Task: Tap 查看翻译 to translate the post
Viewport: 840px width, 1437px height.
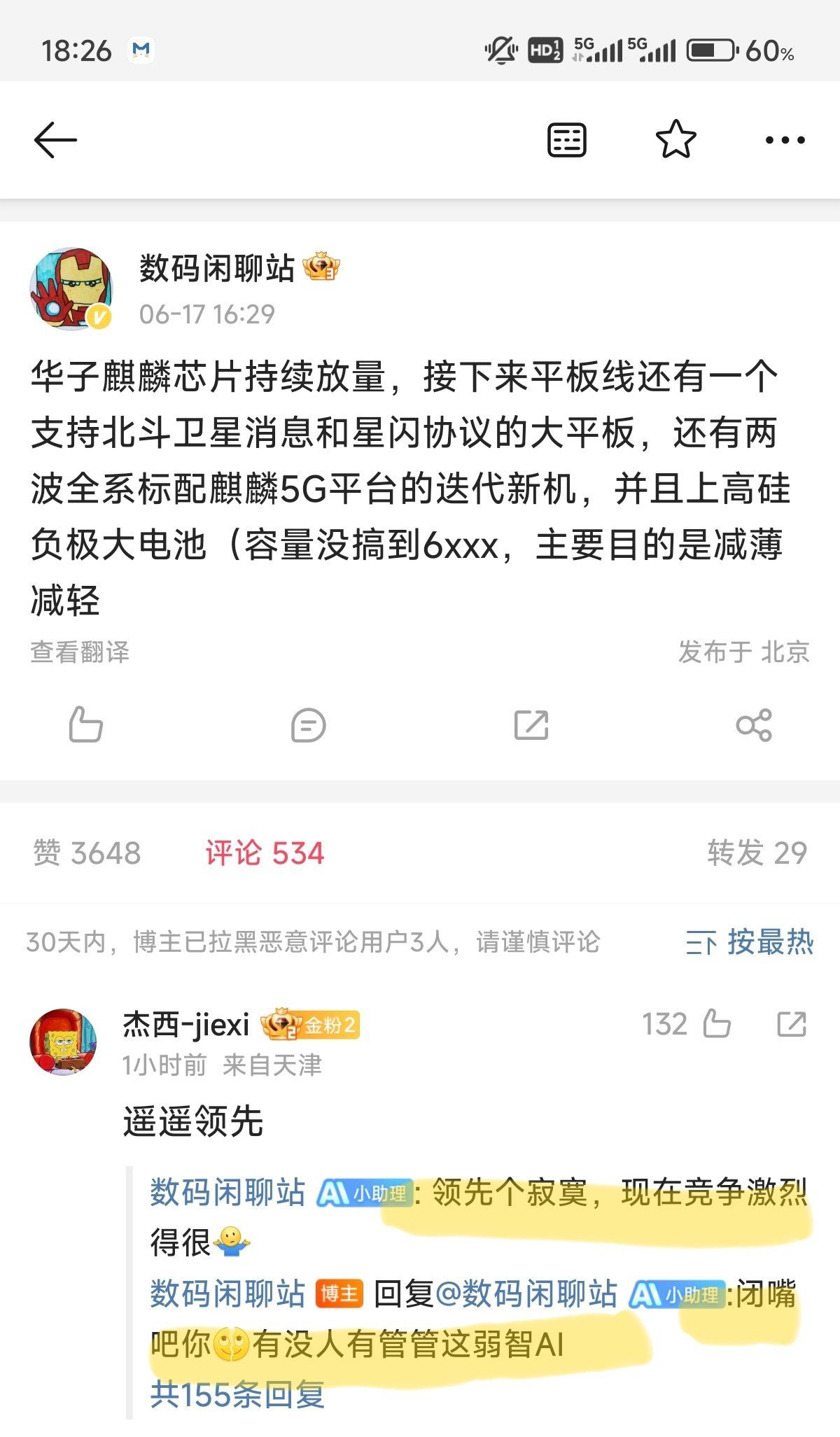Action: click(x=80, y=652)
